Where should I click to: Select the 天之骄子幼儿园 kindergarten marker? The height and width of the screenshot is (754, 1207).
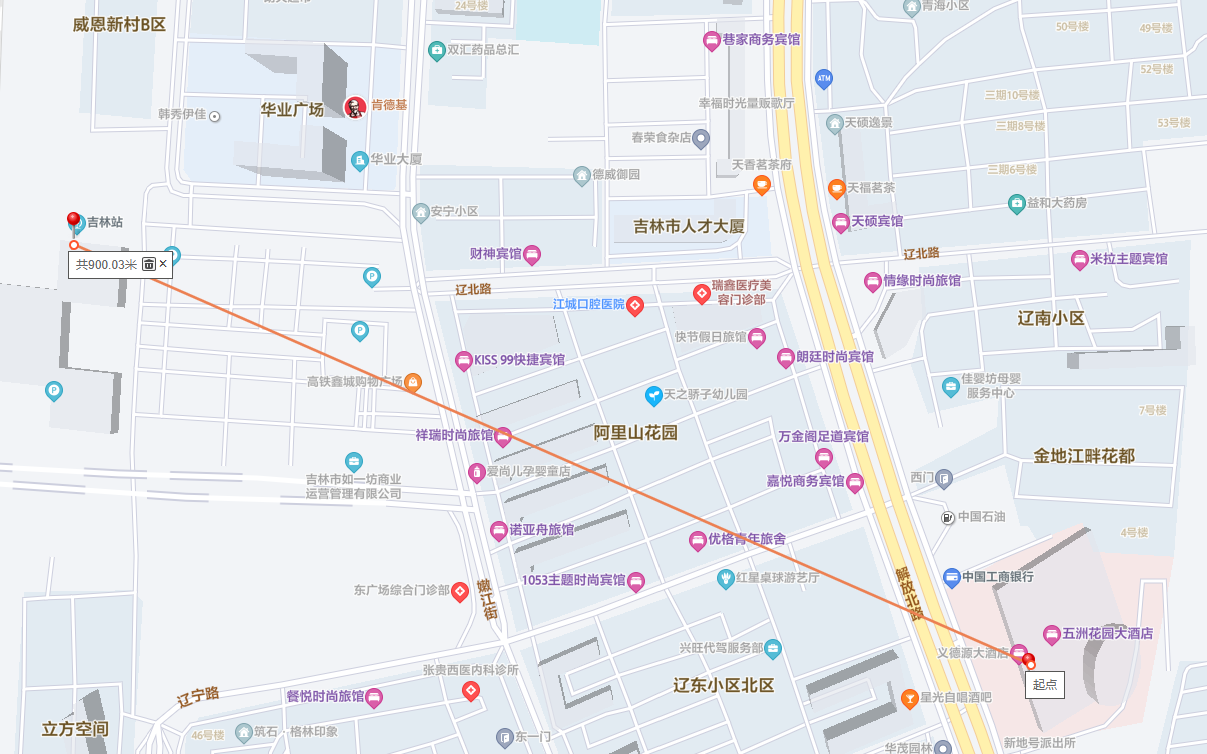pos(654,395)
